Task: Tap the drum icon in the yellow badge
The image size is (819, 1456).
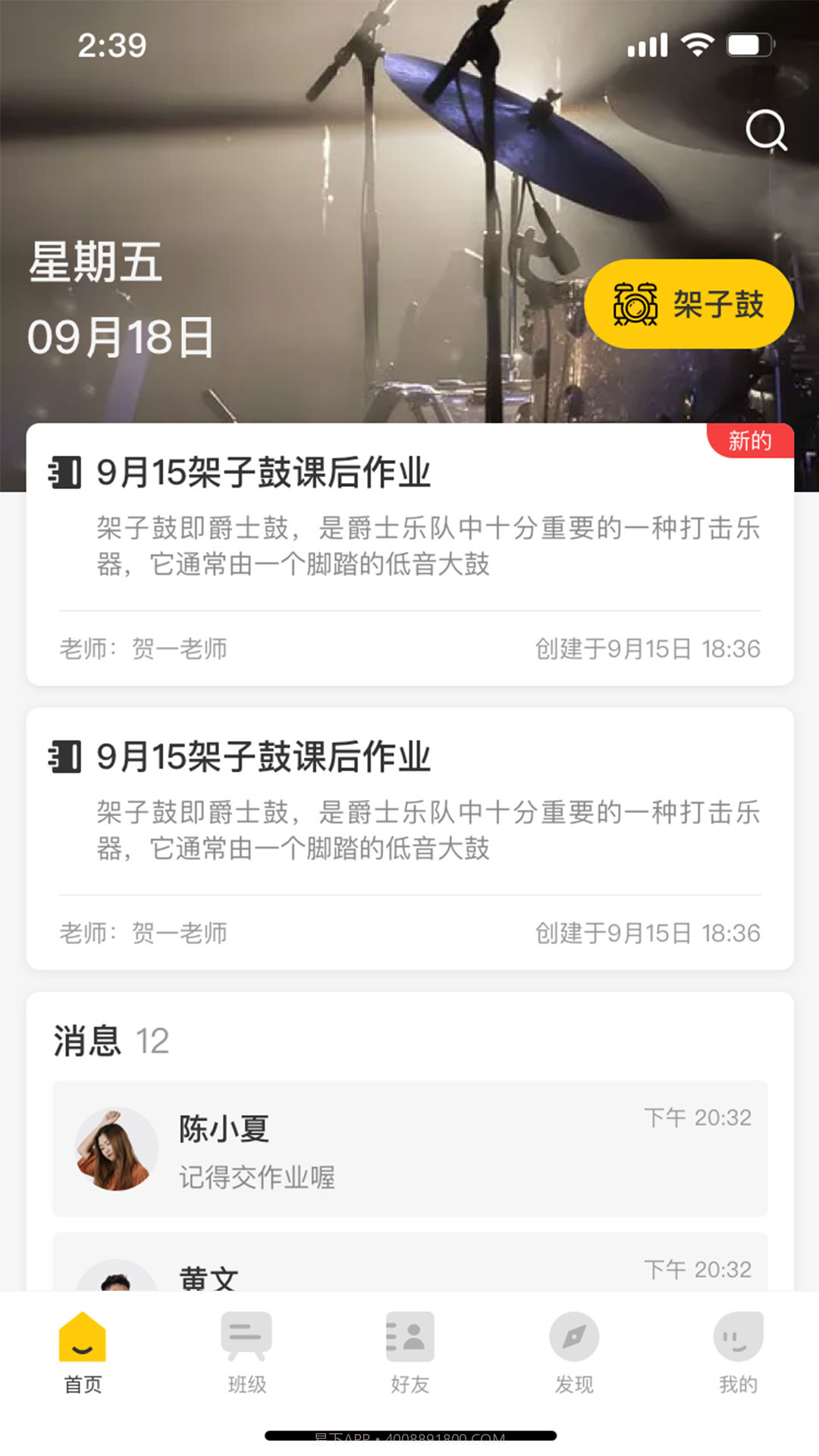Action: point(634,303)
